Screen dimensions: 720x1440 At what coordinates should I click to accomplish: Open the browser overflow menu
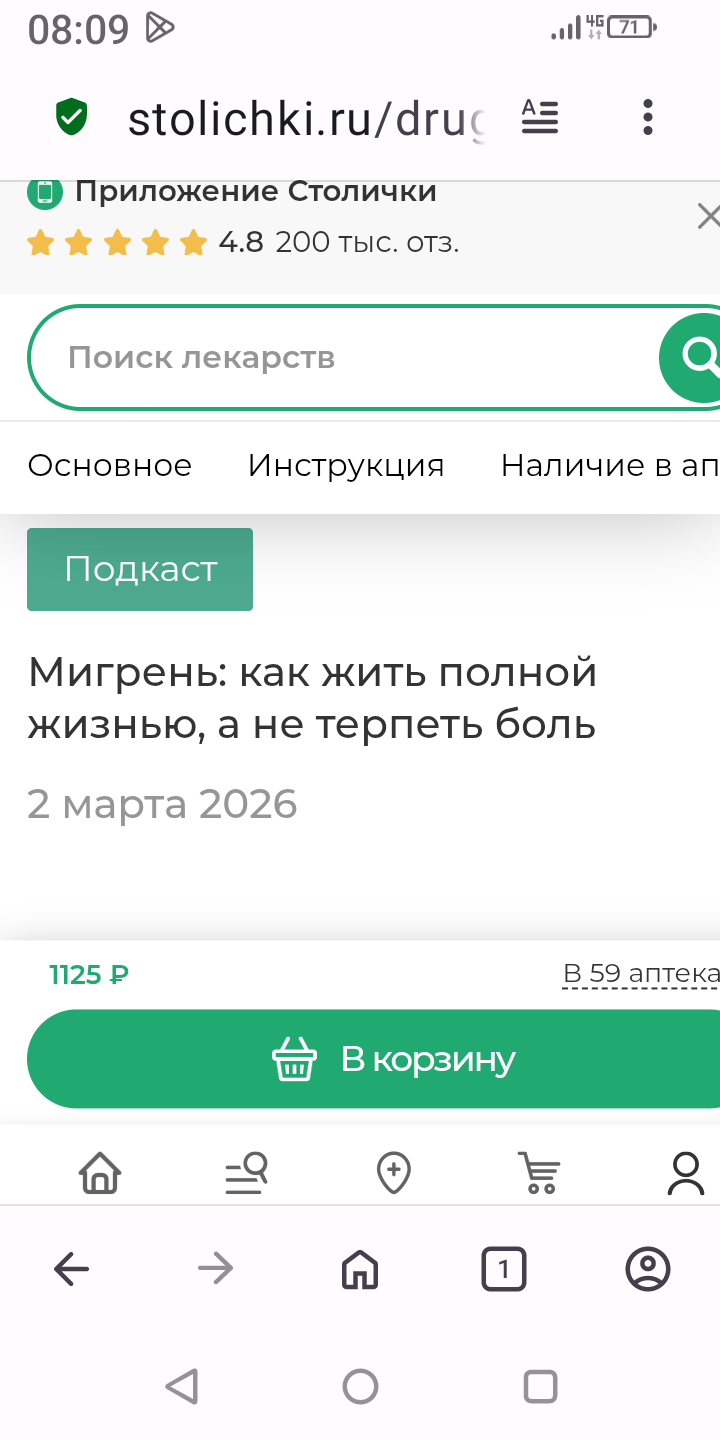coord(648,118)
